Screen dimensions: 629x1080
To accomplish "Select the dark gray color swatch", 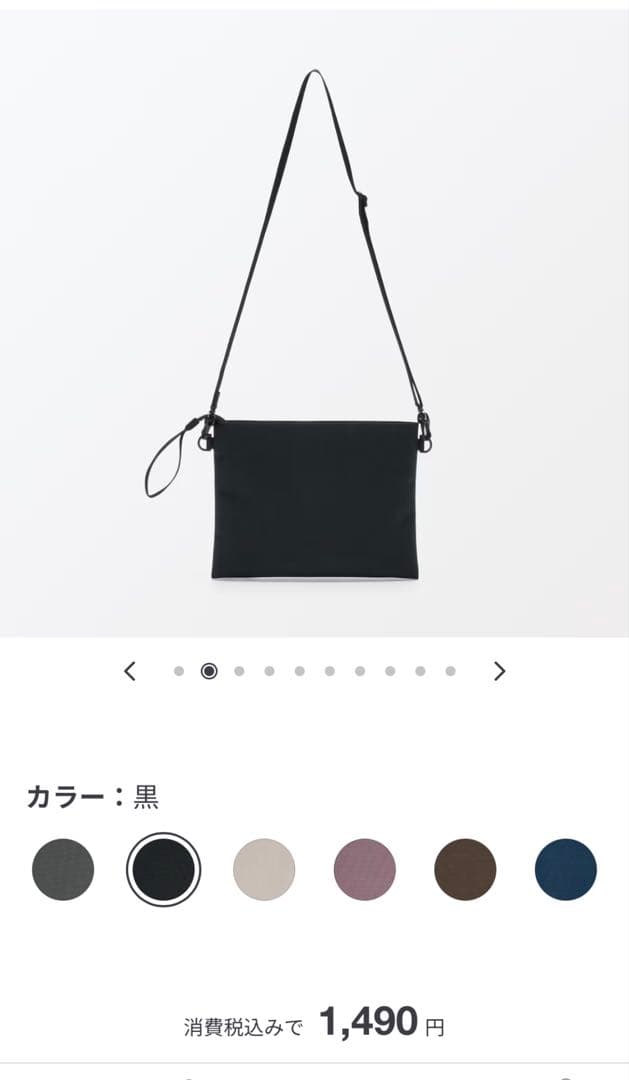I will [63, 869].
